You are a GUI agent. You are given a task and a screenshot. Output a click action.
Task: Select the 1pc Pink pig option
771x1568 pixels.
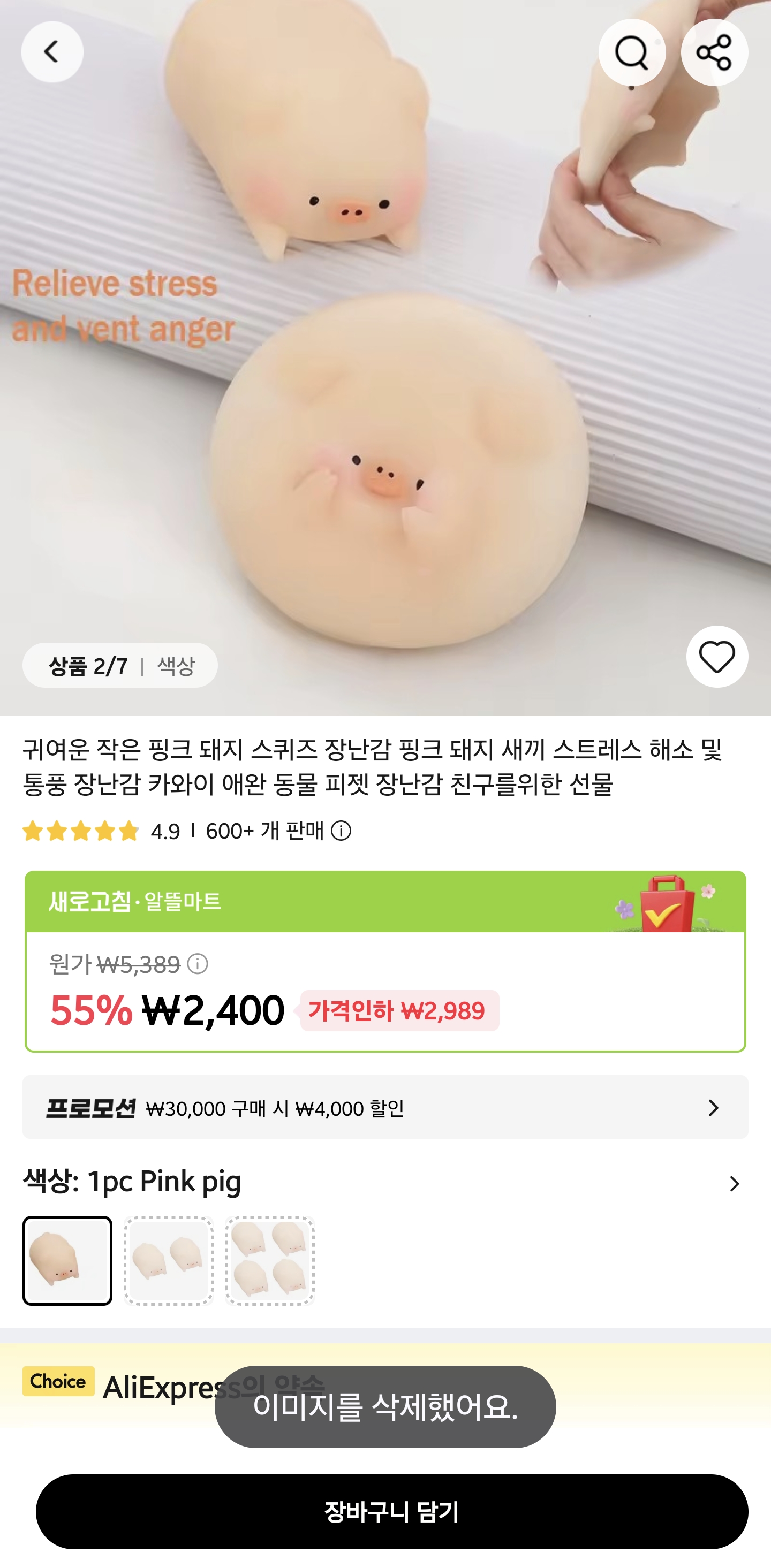pos(67,1260)
